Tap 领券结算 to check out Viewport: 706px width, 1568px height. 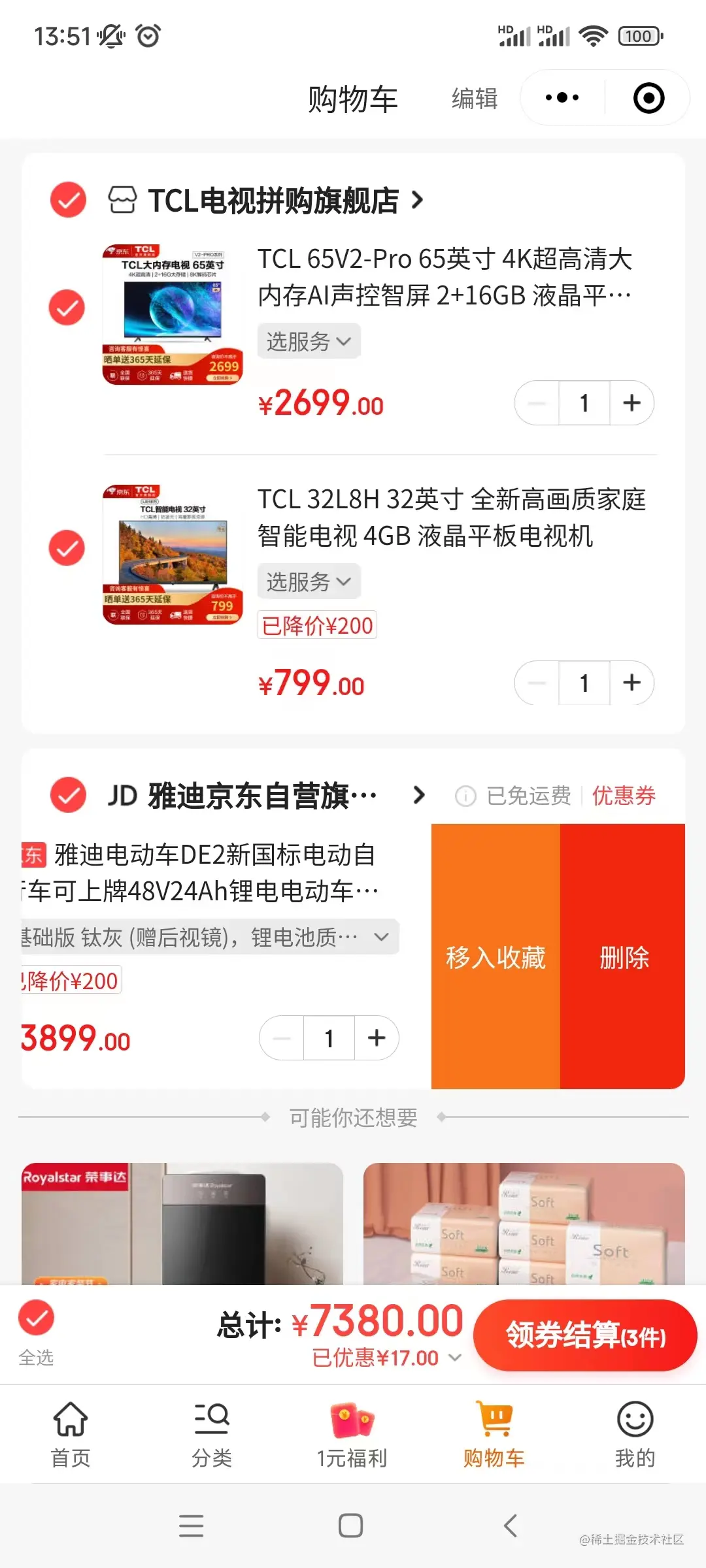[585, 1335]
